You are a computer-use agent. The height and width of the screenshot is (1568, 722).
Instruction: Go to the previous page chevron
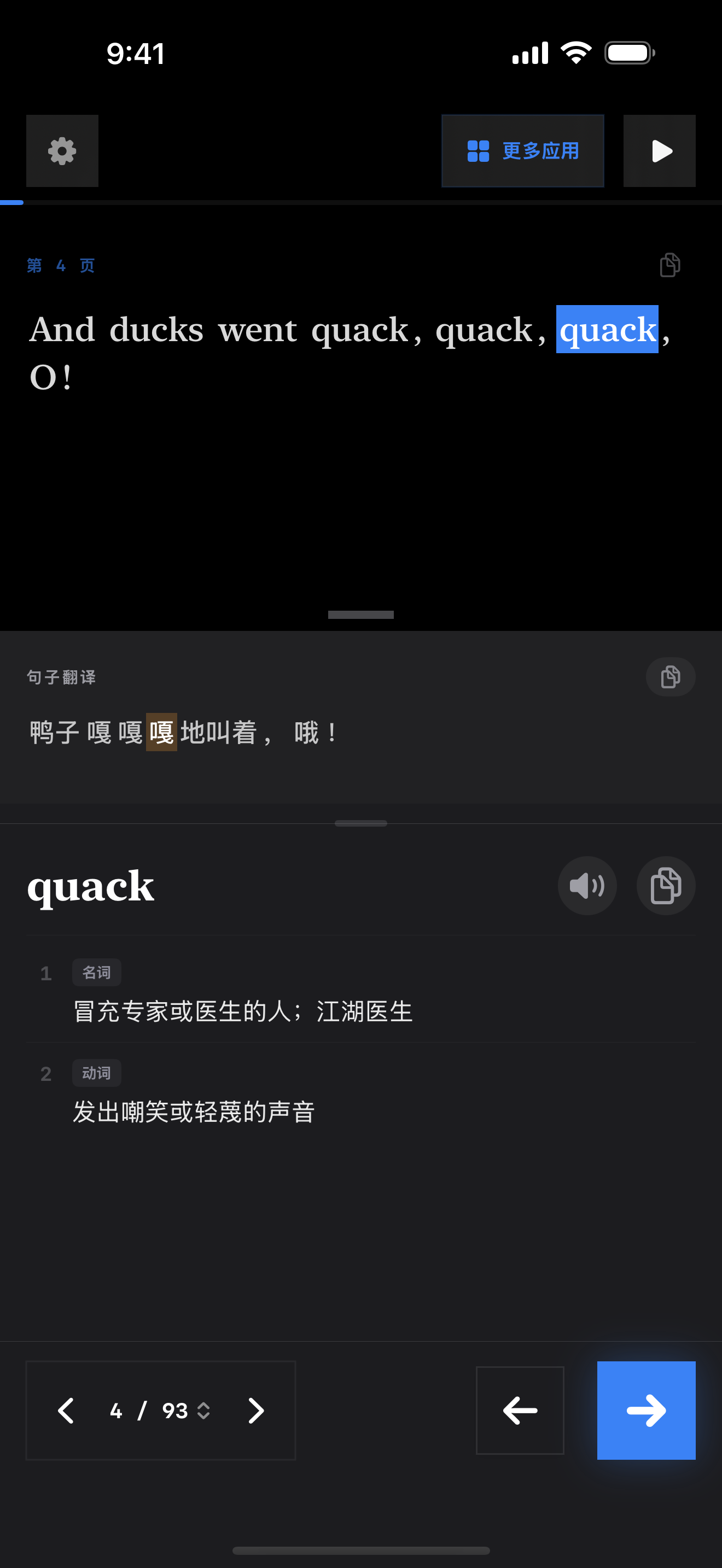click(66, 1411)
